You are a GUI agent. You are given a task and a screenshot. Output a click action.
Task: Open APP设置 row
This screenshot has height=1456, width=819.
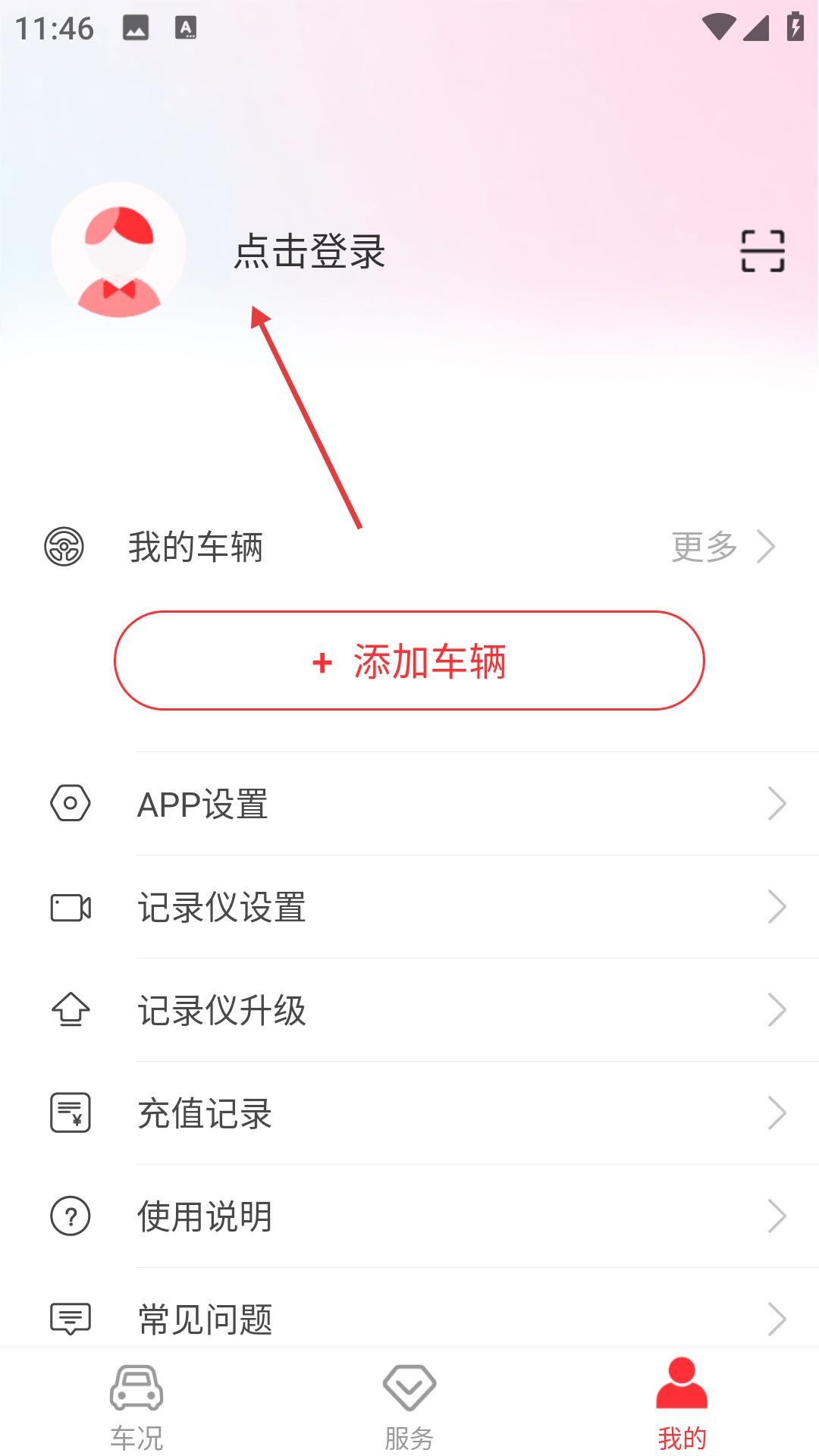409,804
